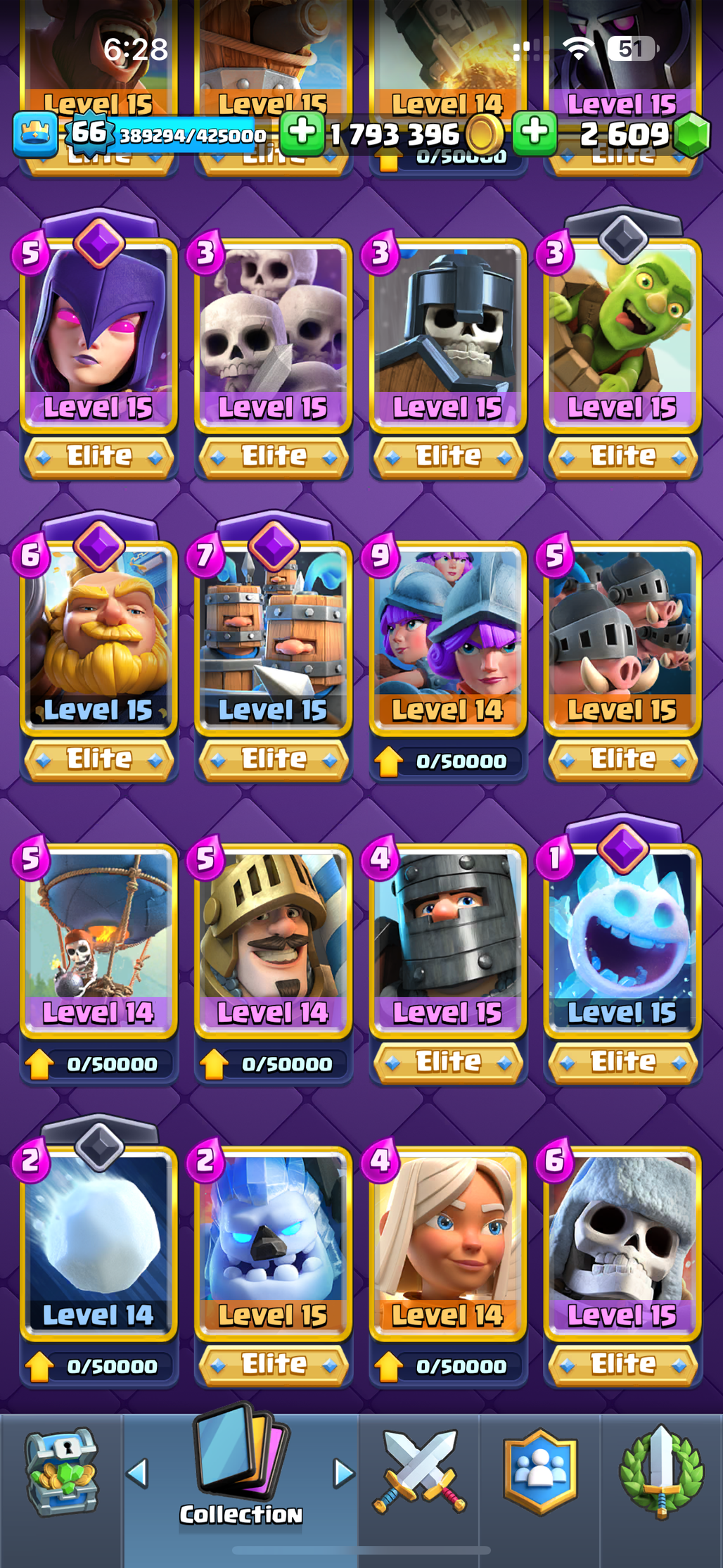Select the Giant Snowball card

[x=98, y=1239]
